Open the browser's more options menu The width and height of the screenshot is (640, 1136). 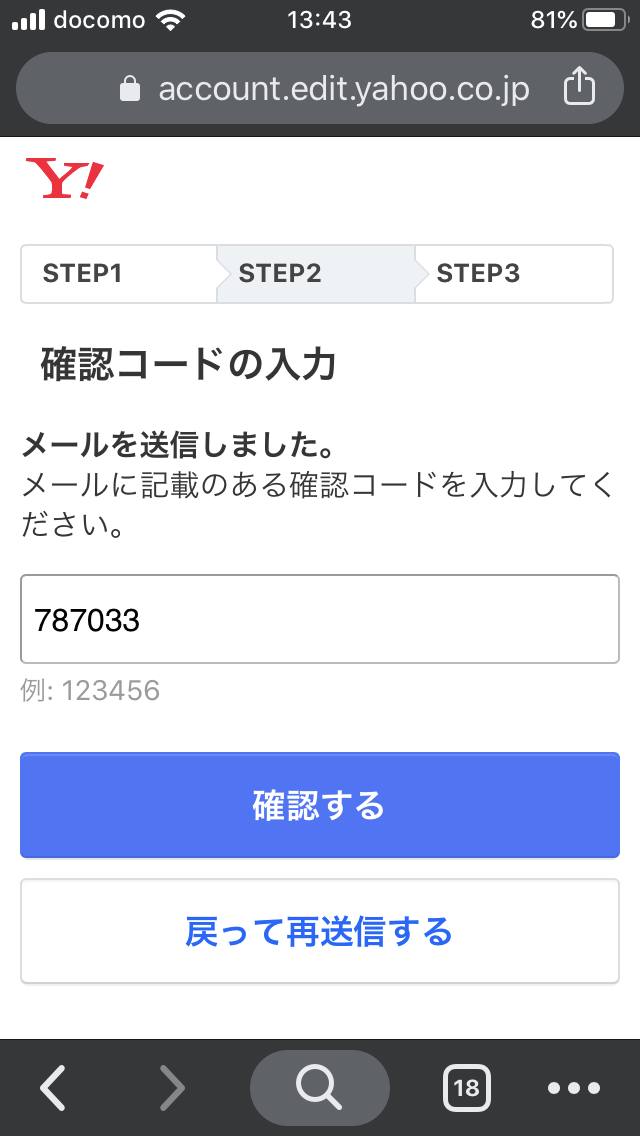(574, 1087)
